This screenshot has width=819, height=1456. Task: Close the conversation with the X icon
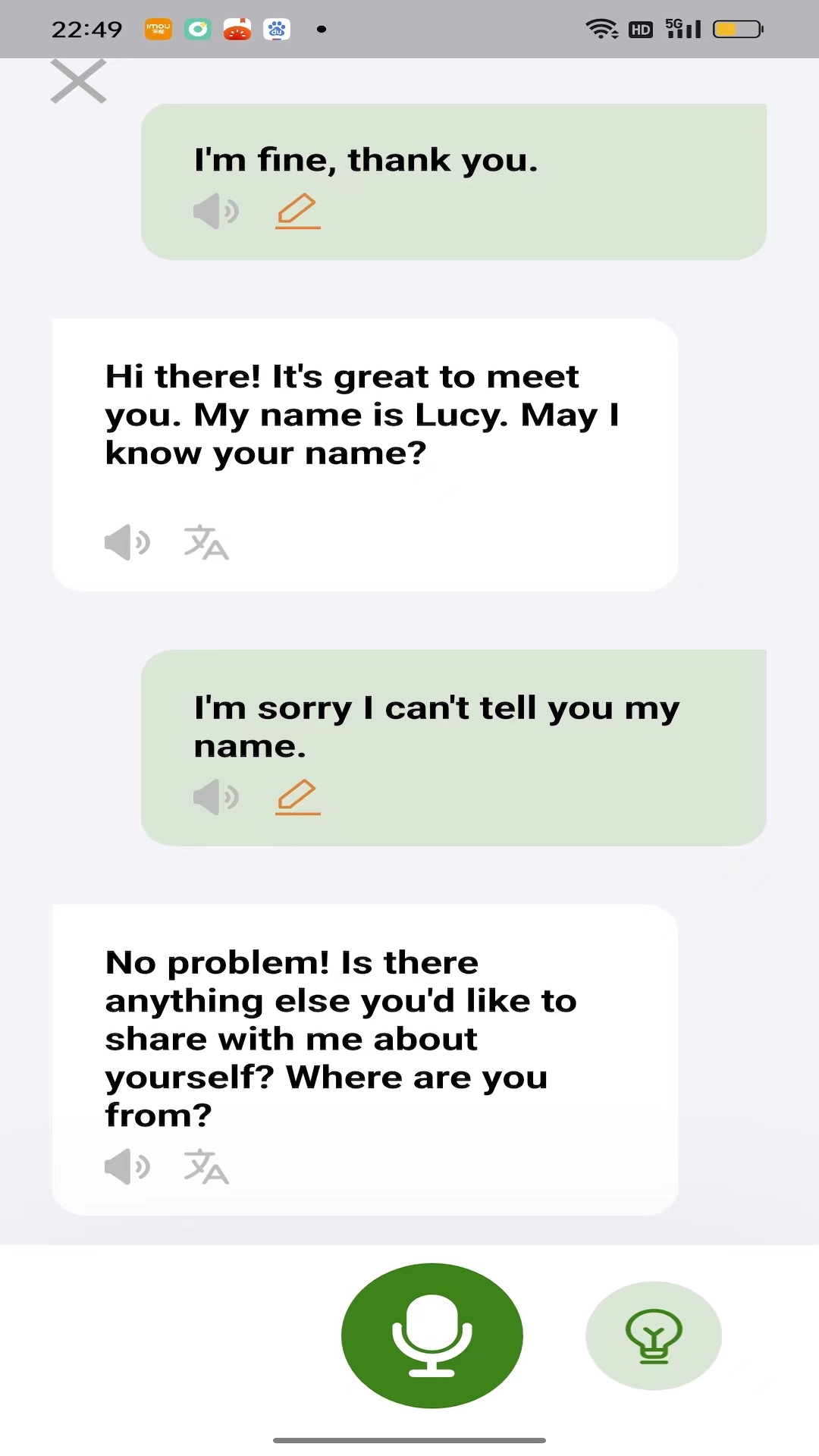(x=78, y=81)
